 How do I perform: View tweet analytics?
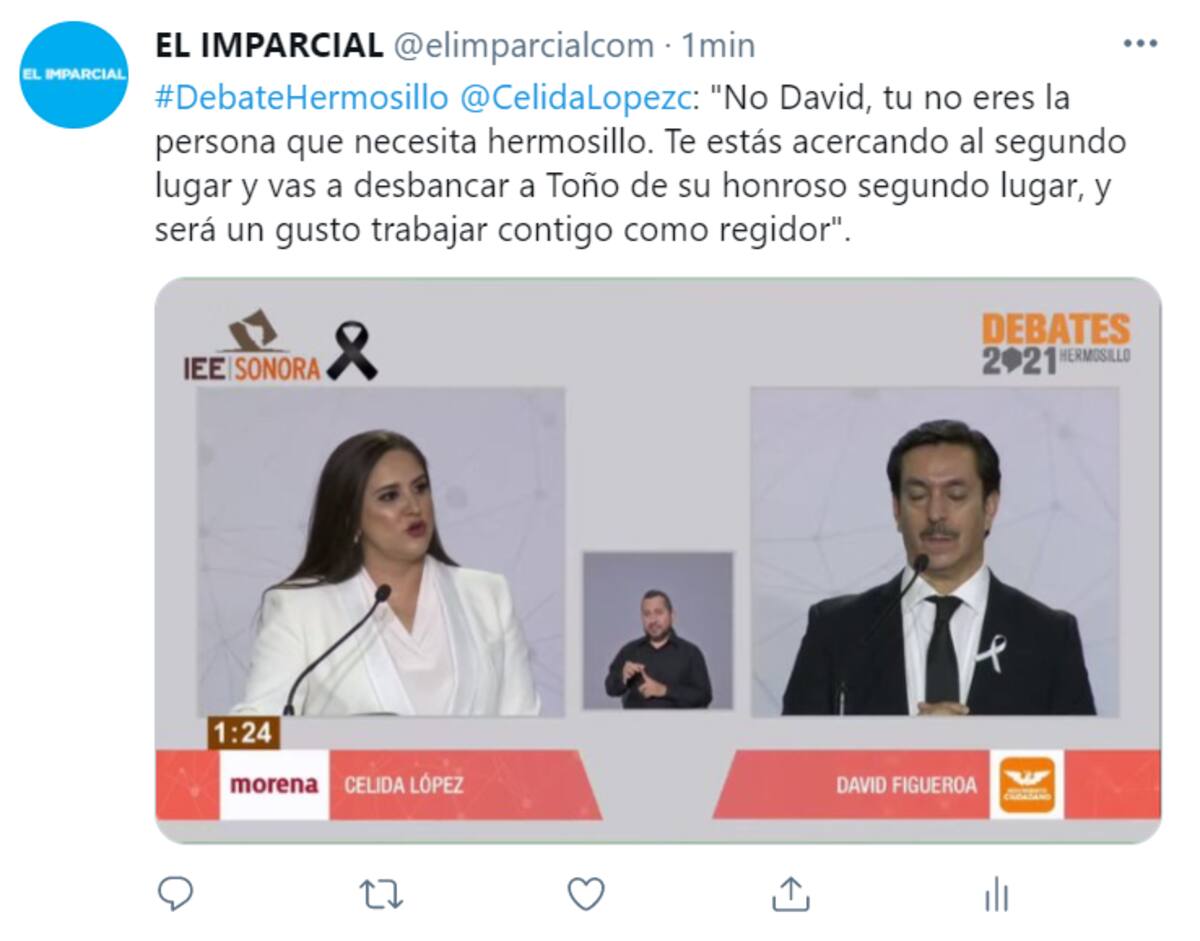(x=996, y=893)
